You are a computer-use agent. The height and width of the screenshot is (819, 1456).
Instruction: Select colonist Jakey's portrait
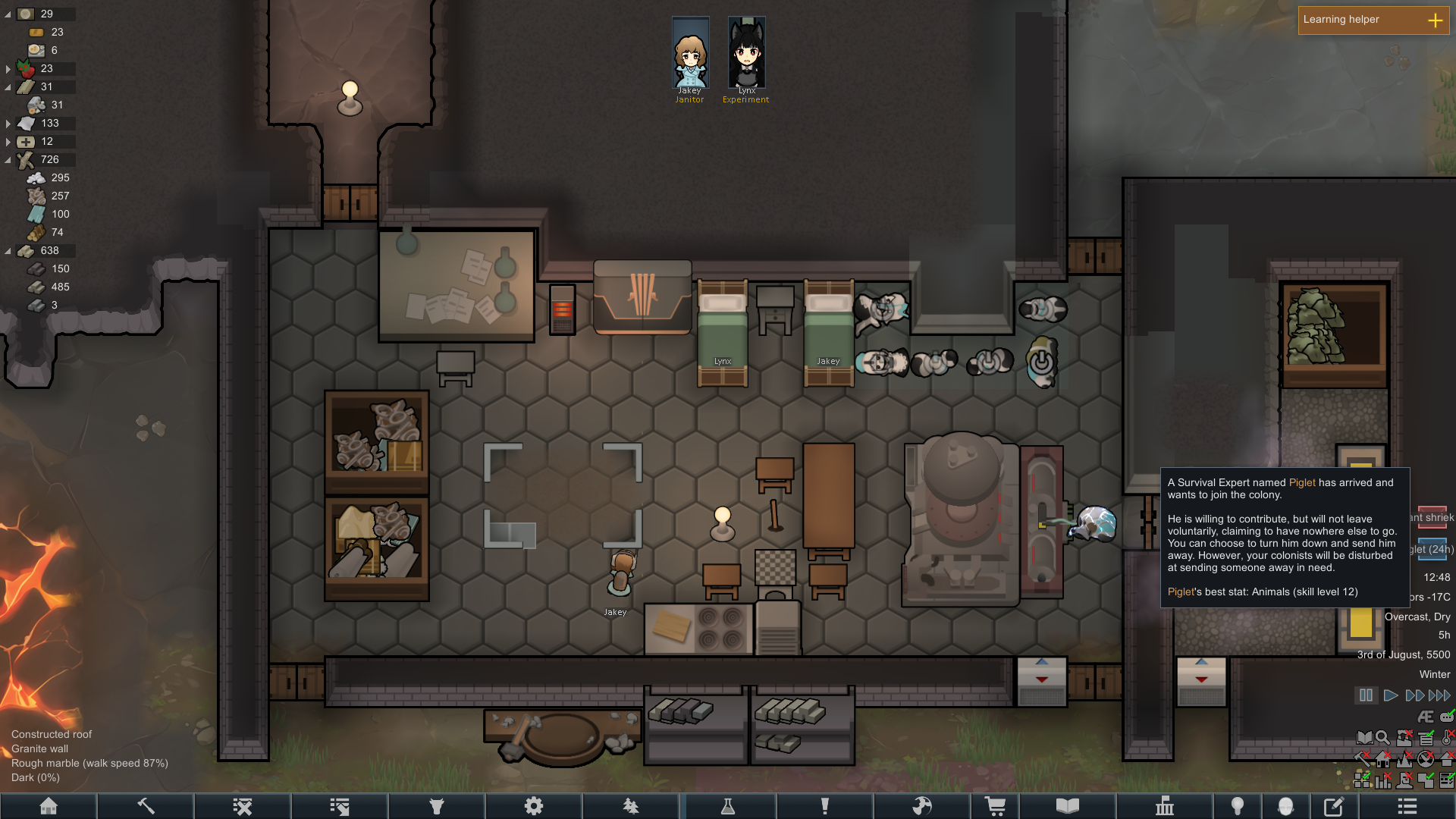[690, 53]
